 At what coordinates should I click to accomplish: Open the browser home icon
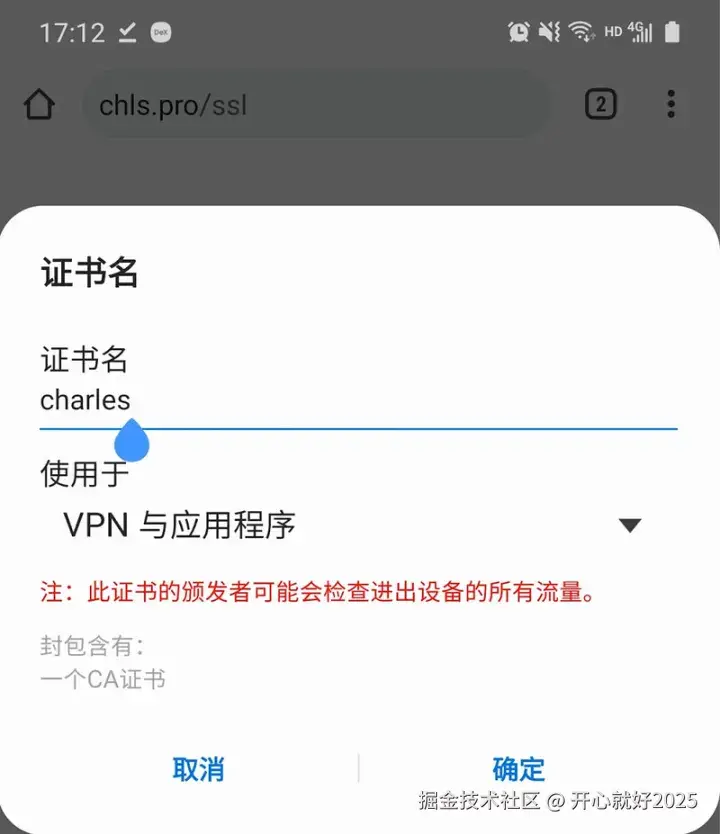tap(39, 105)
